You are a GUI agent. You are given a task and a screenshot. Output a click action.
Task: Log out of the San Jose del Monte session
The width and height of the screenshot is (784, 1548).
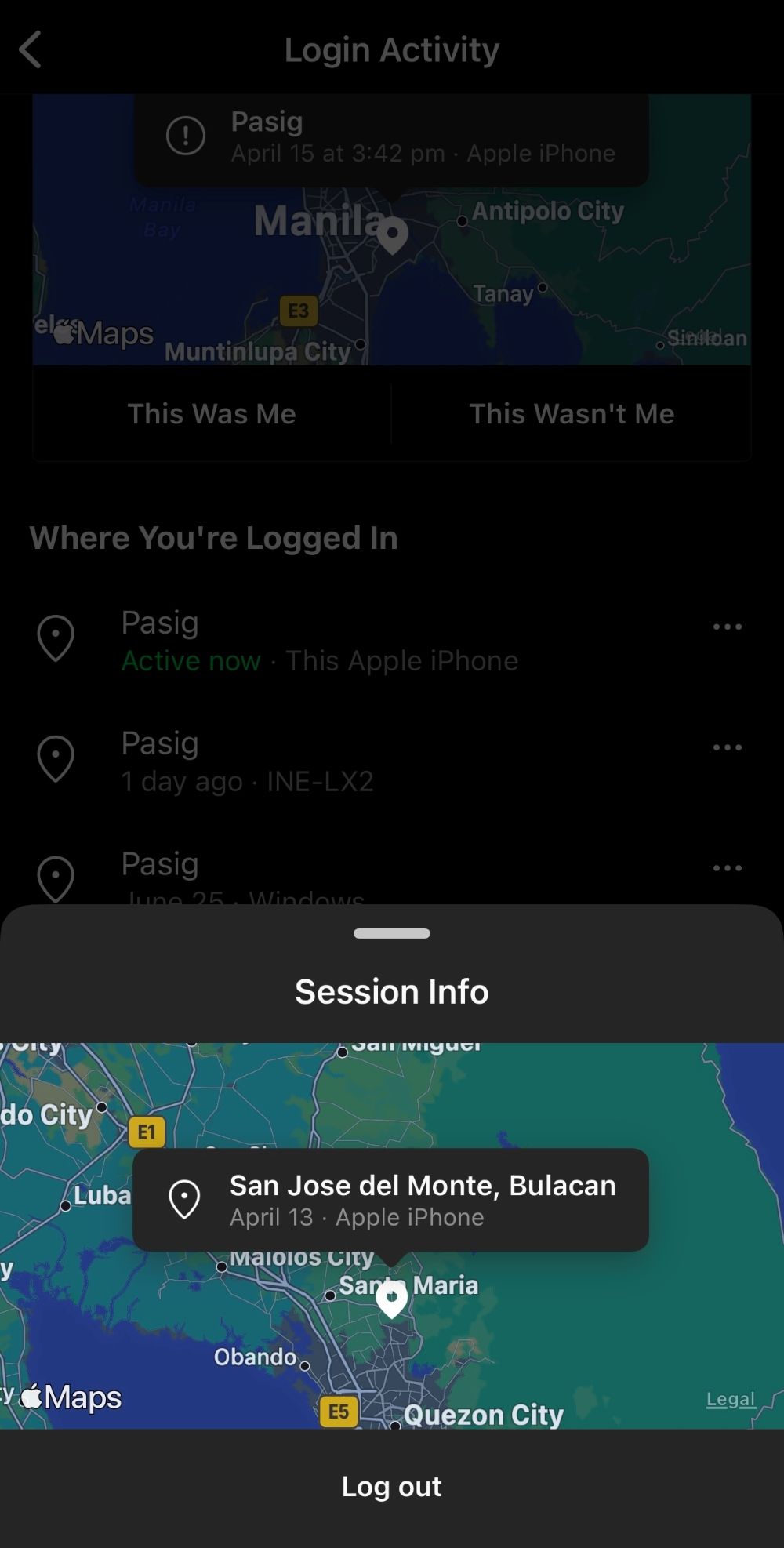(391, 1487)
